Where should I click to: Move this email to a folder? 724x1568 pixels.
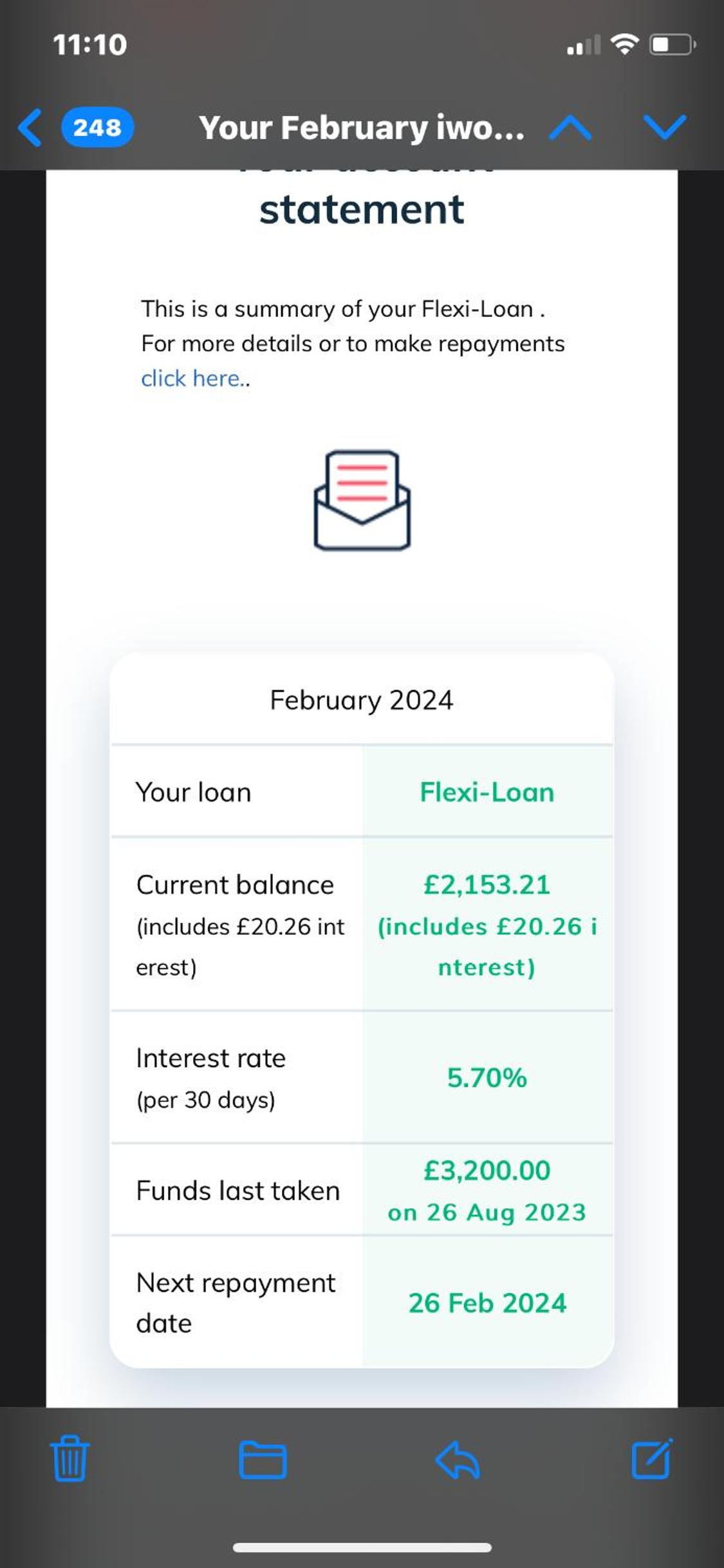(263, 1459)
